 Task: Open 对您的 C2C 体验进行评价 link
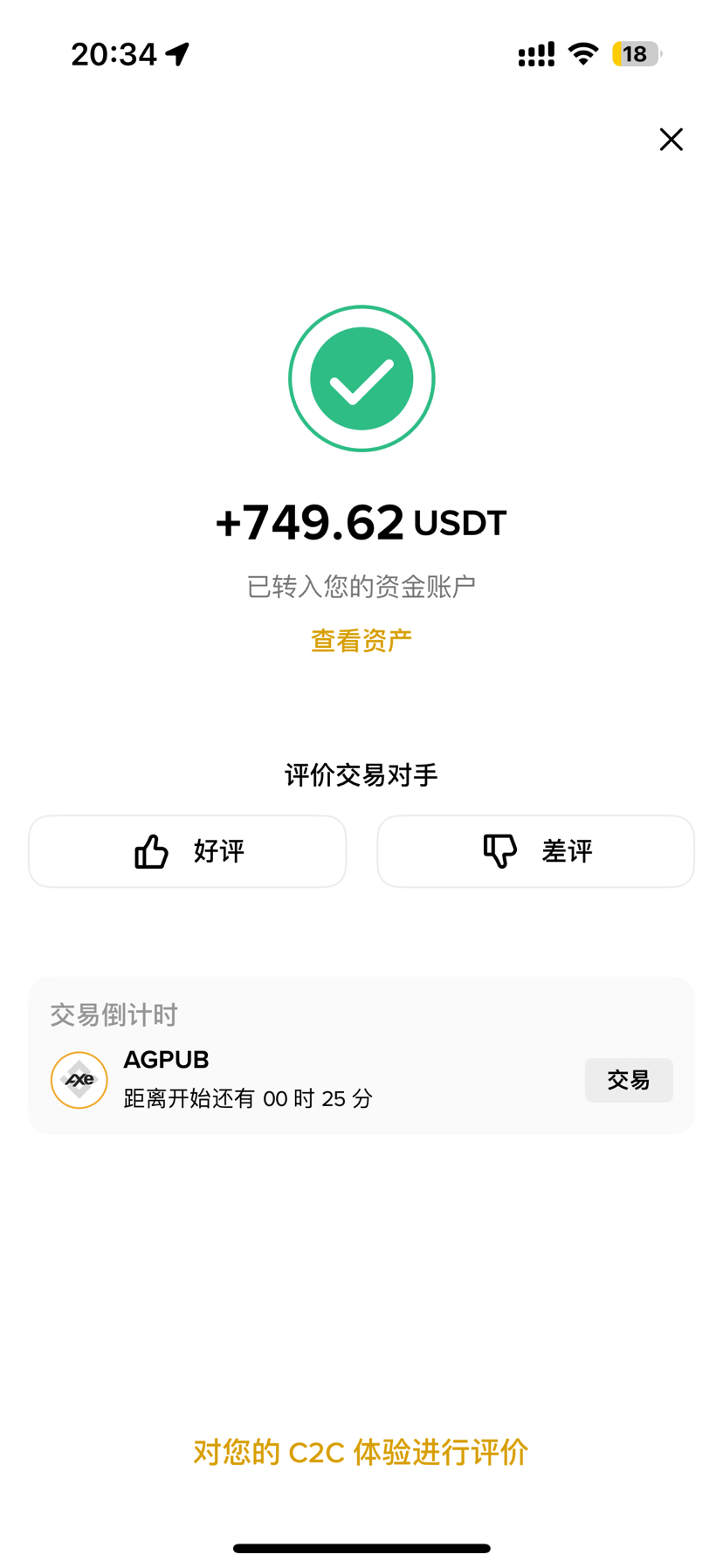tap(361, 1452)
